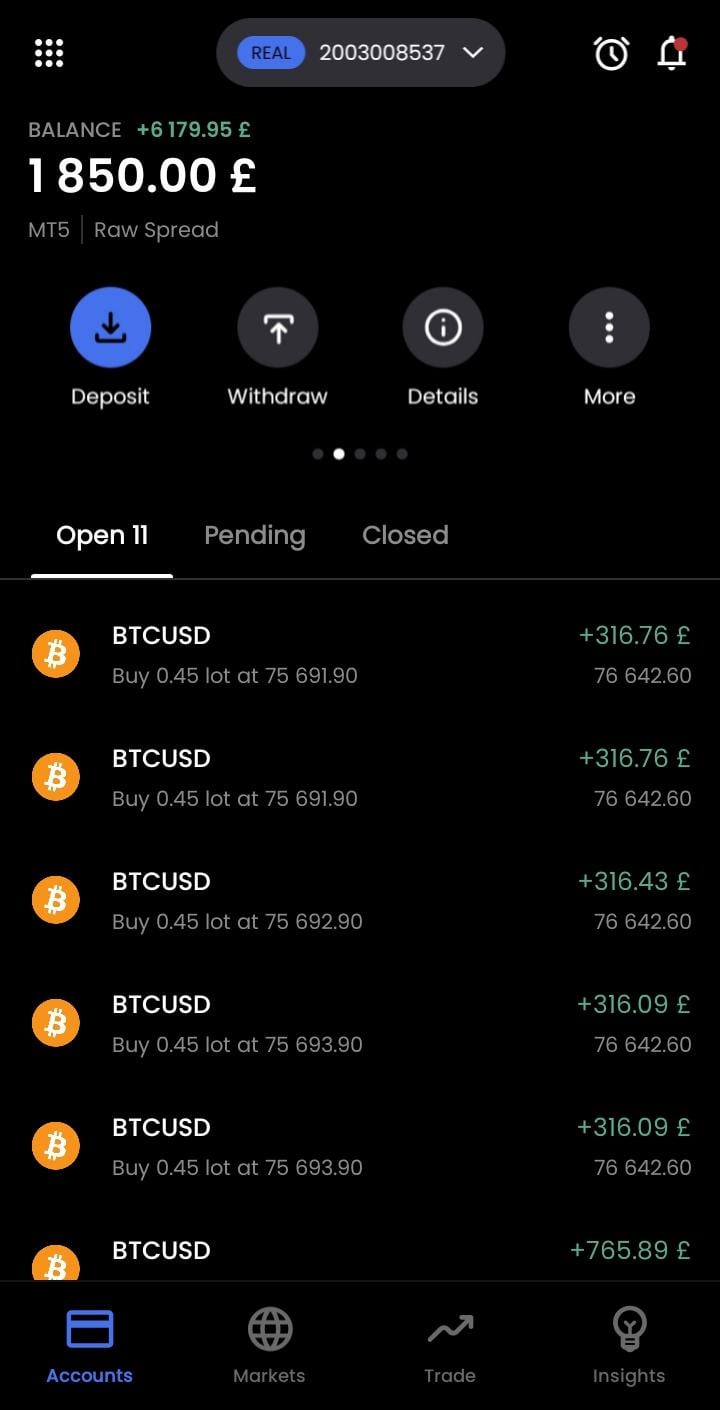
Task: Open price alerts alarm clock icon
Action: (611, 53)
